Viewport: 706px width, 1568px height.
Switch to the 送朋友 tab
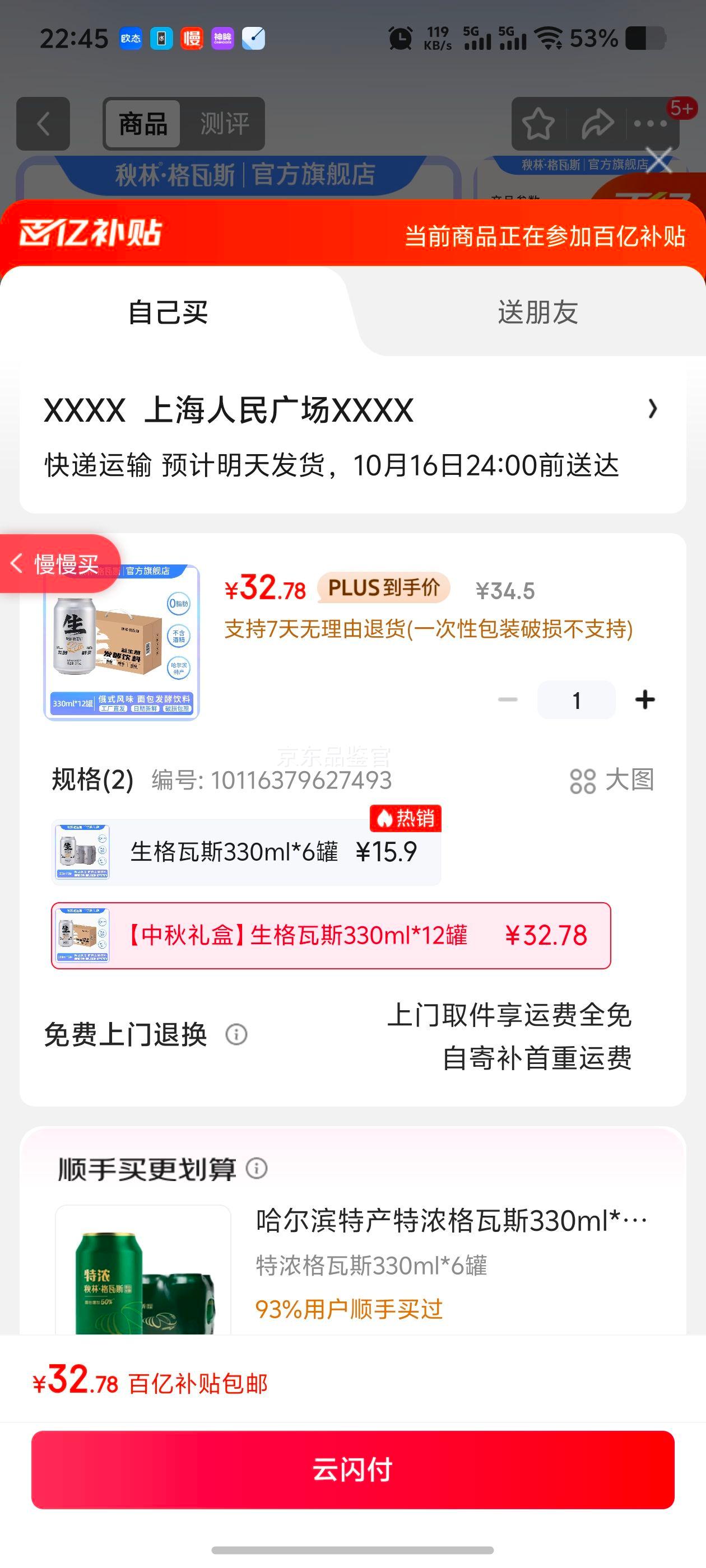(x=537, y=313)
